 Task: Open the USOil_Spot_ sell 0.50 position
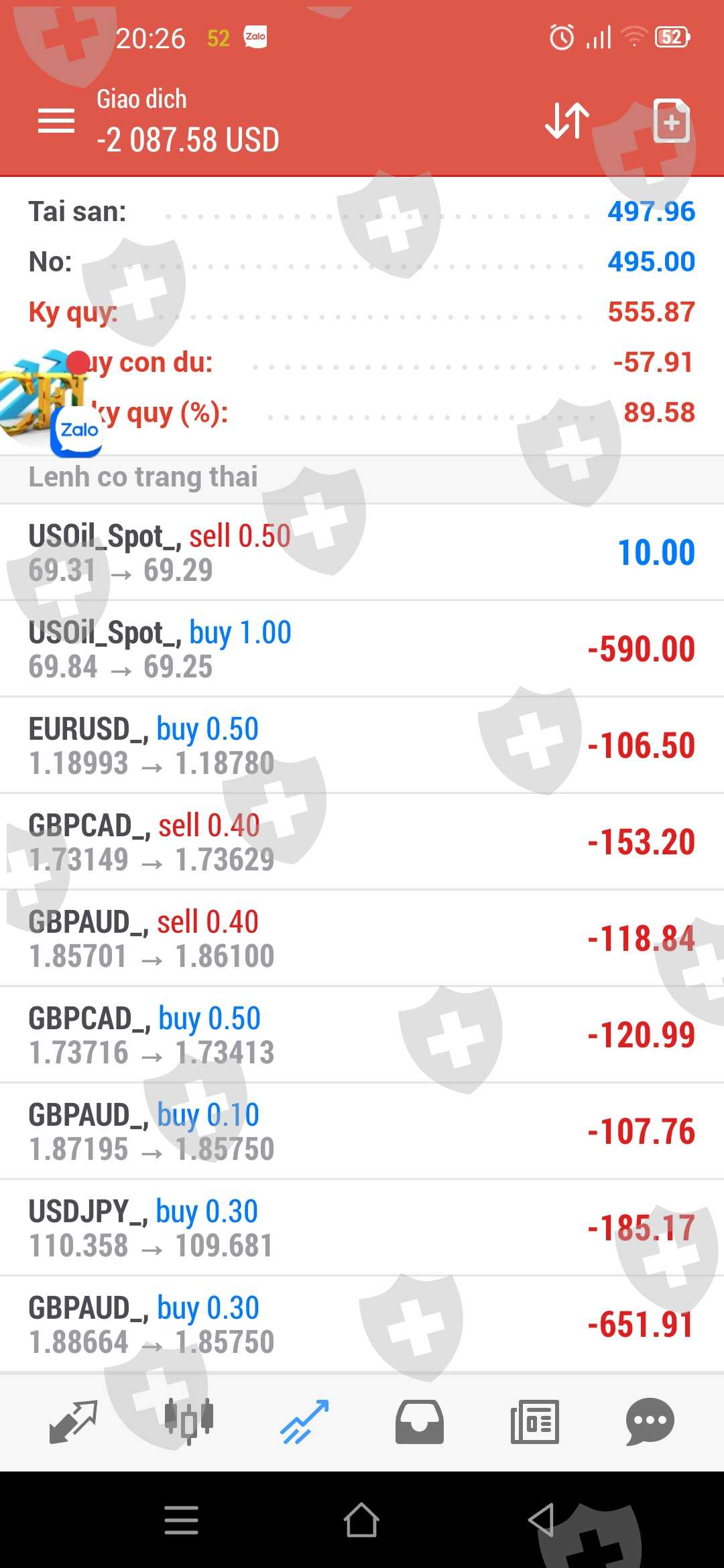(x=362, y=552)
